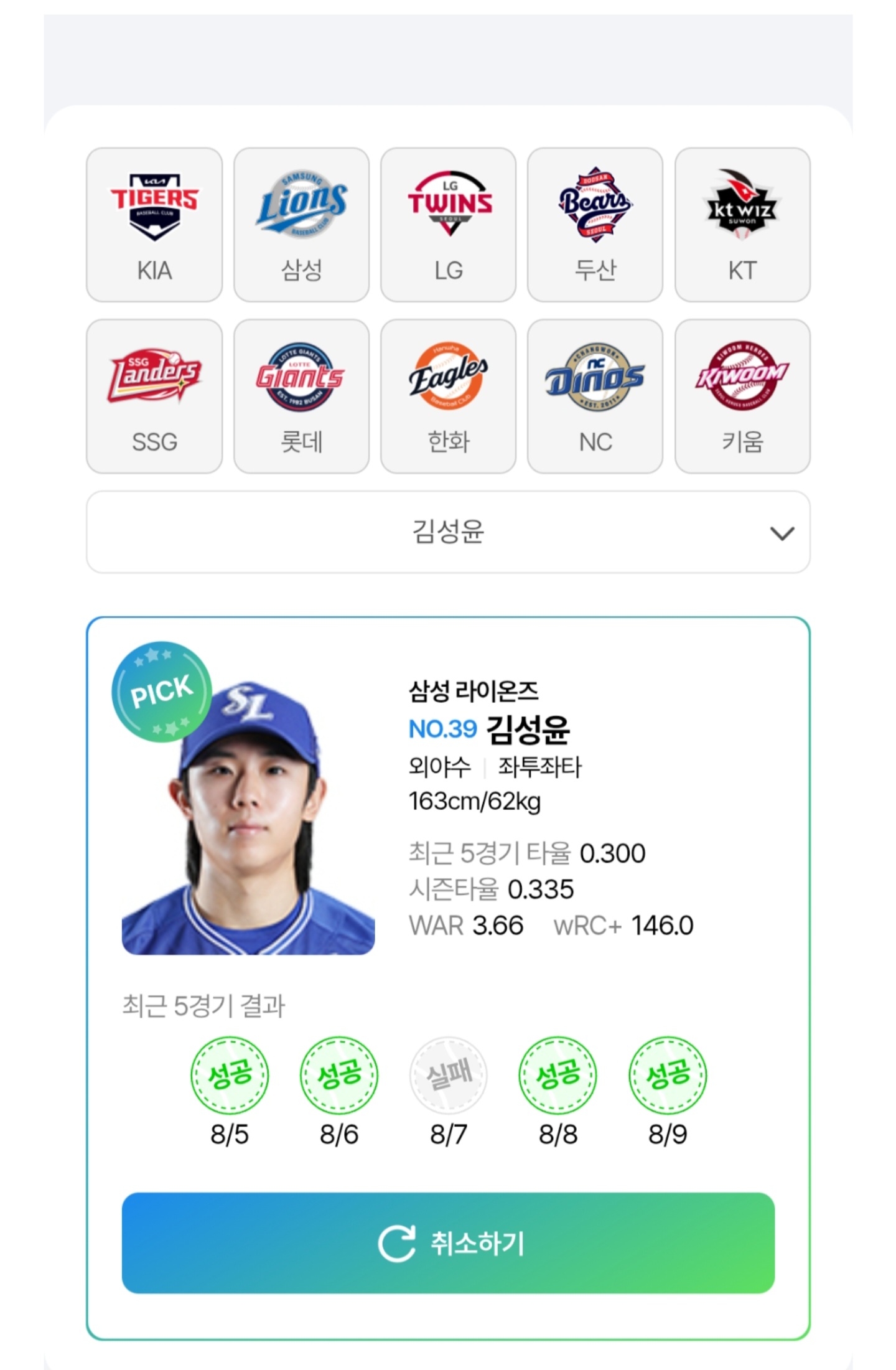Select the 두산 Bears team
896x1370 pixels.
coord(595,225)
